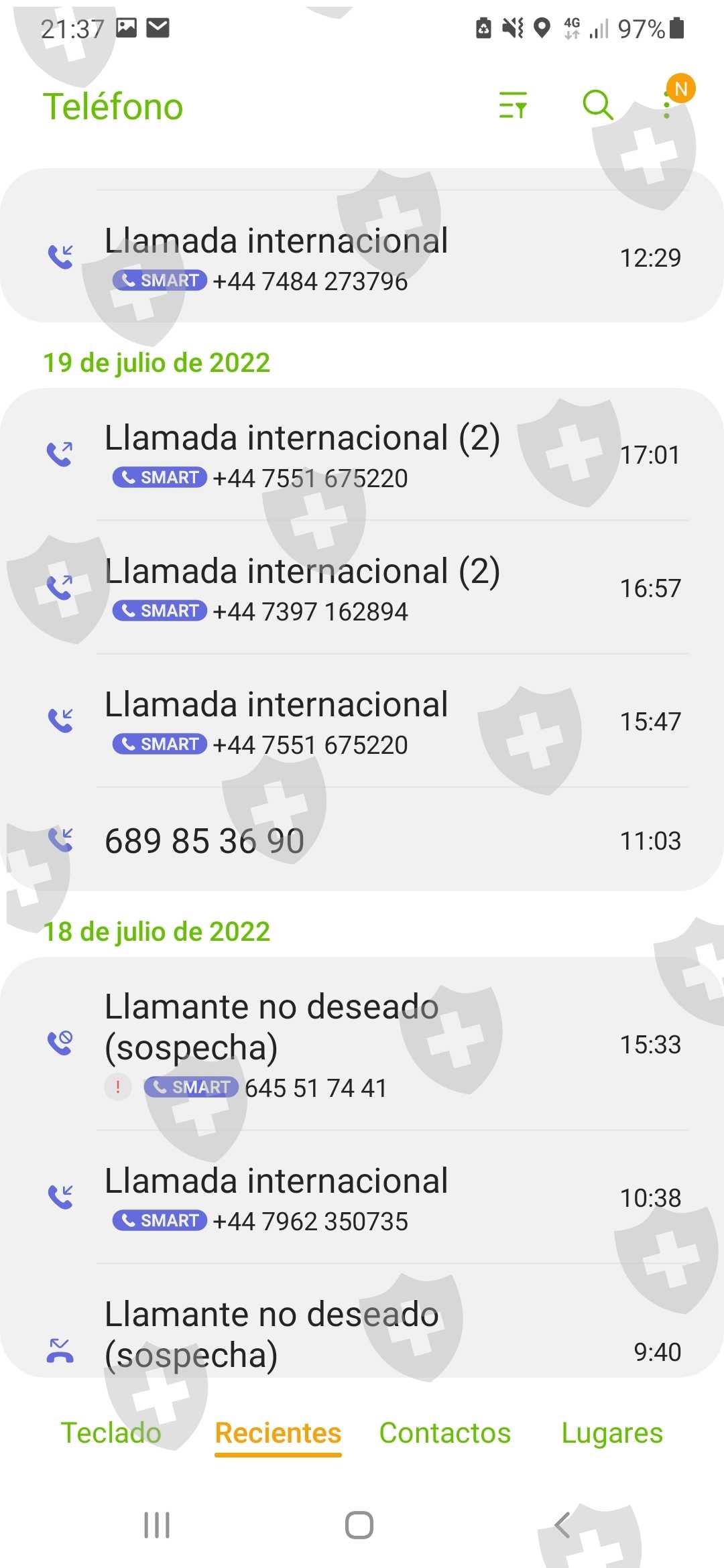This screenshot has width=724, height=1568.
Task: Return to the home screen
Action: coord(359,1526)
